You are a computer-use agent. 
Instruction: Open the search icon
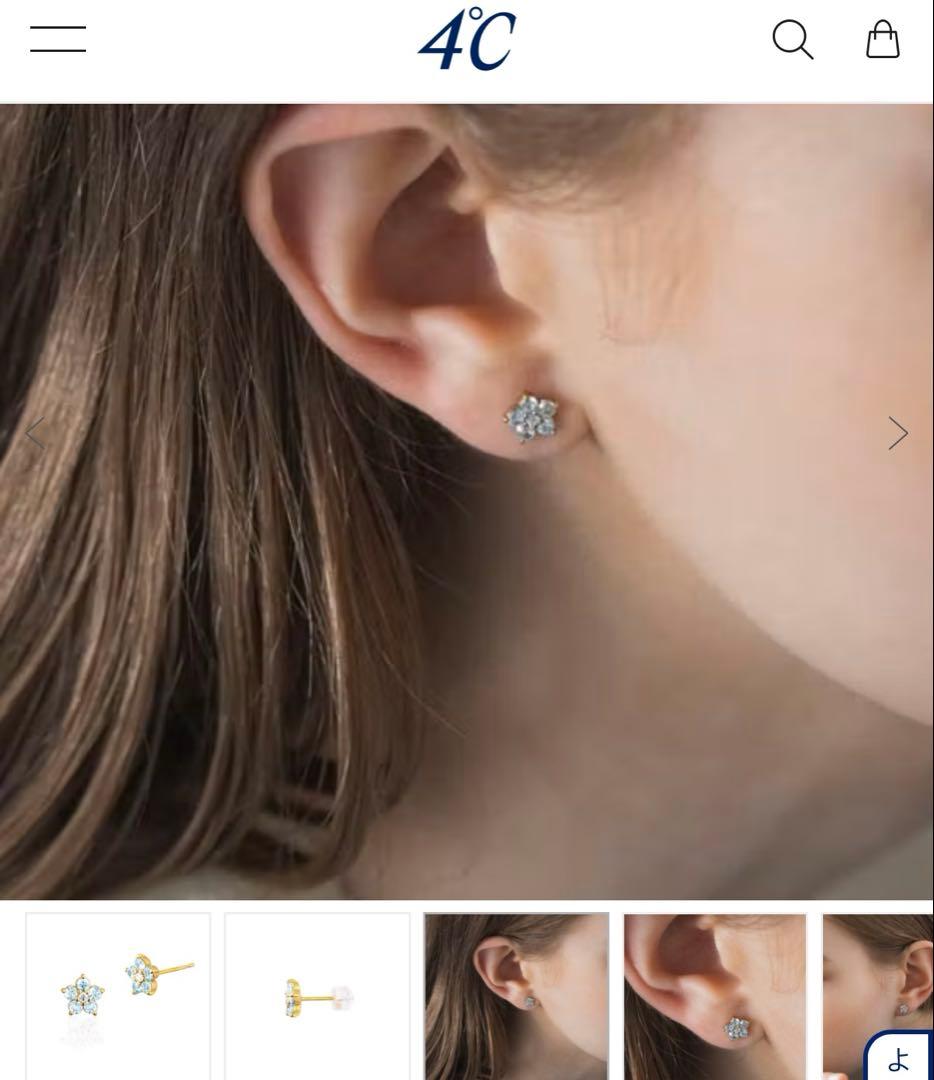(792, 41)
